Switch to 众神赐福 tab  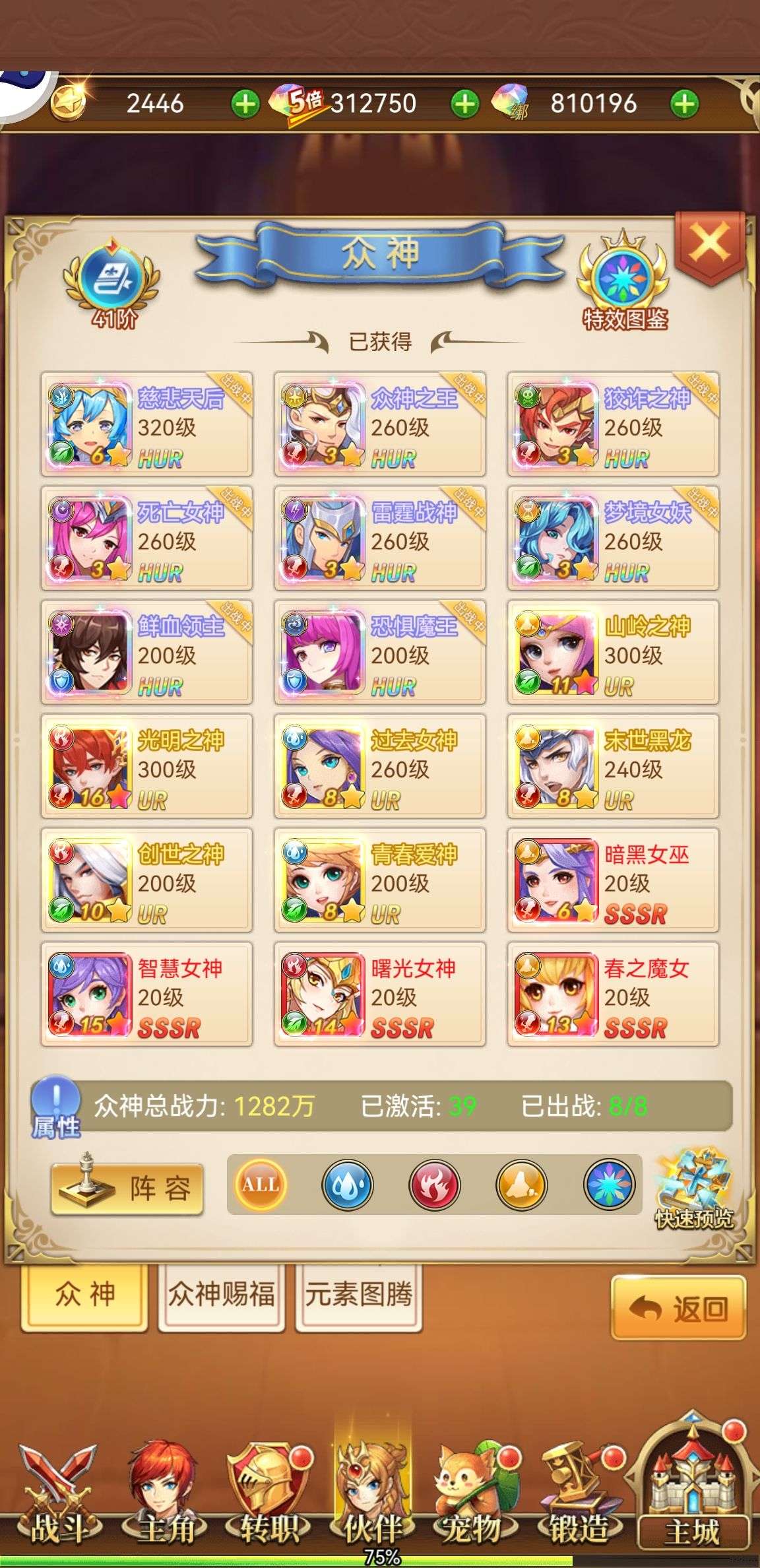click(x=221, y=1296)
